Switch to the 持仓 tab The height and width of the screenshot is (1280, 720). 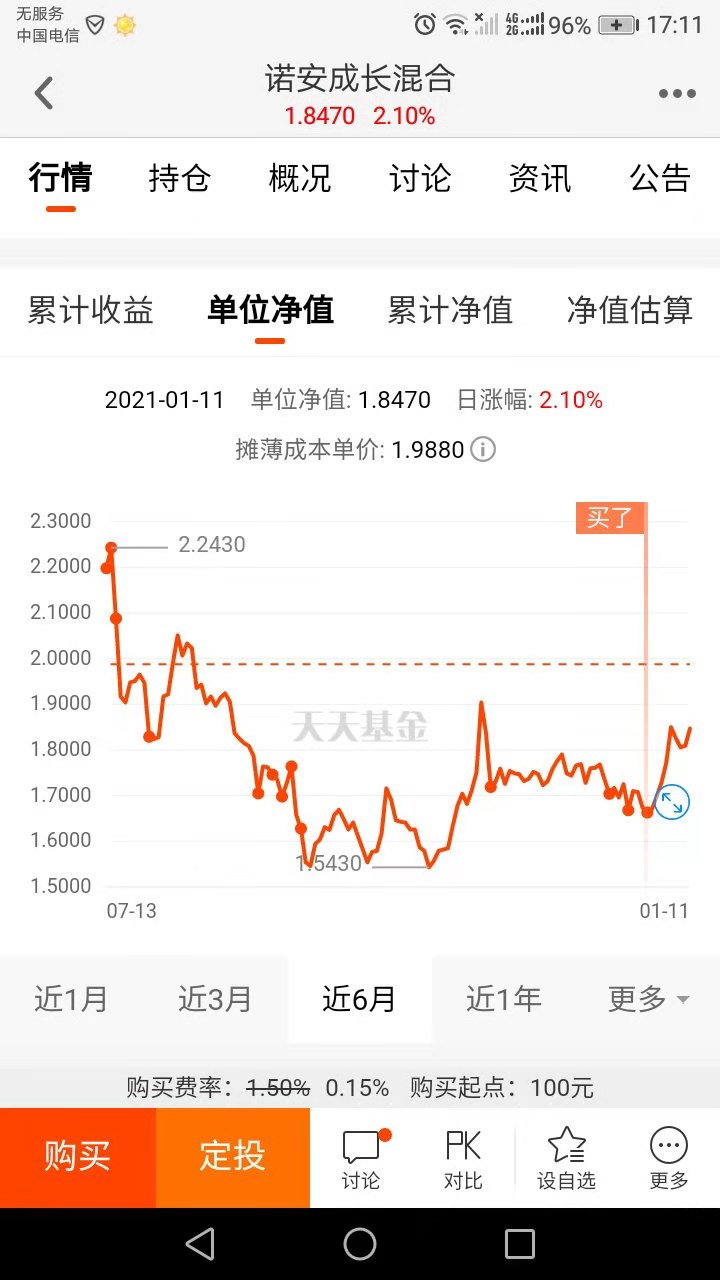(179, 178)
